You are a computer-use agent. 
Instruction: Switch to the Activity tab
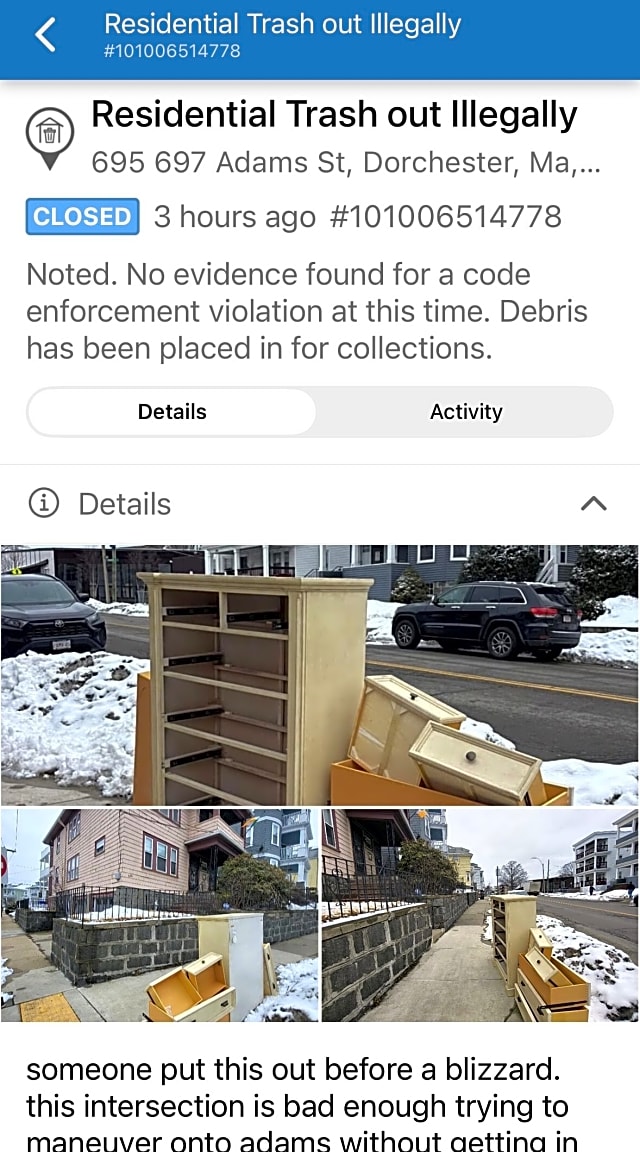[x=465, y=412]
